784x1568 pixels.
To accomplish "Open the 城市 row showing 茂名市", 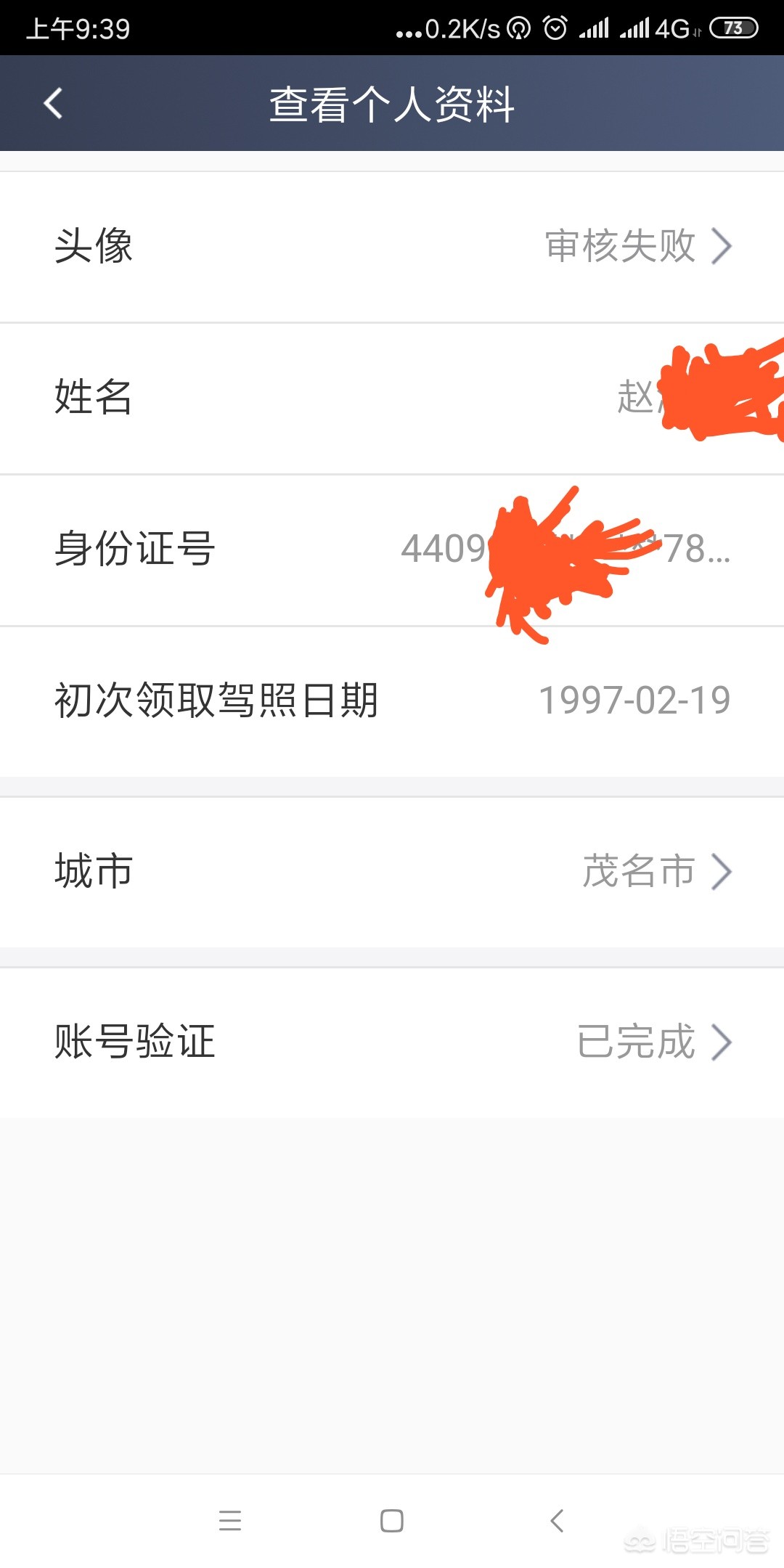I will click(392, 871).
